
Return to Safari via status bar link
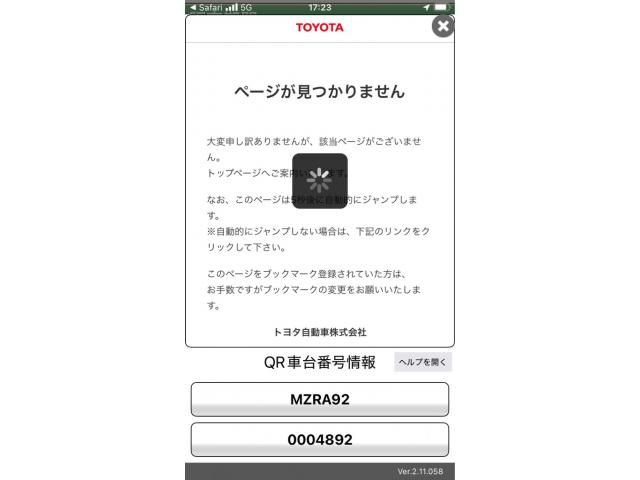coord(206,7)
